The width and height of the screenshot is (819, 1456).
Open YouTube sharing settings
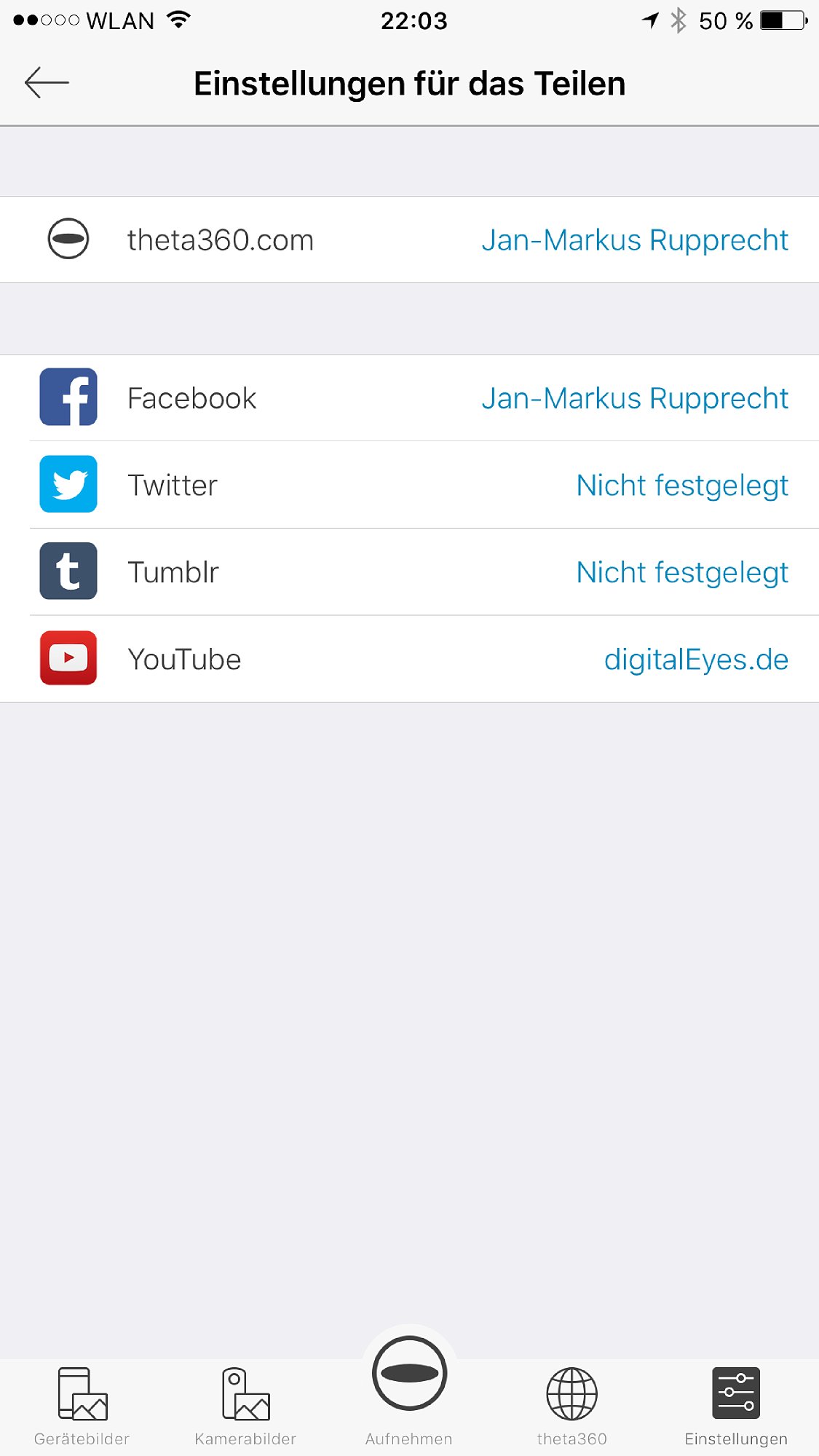click(409, 659)
